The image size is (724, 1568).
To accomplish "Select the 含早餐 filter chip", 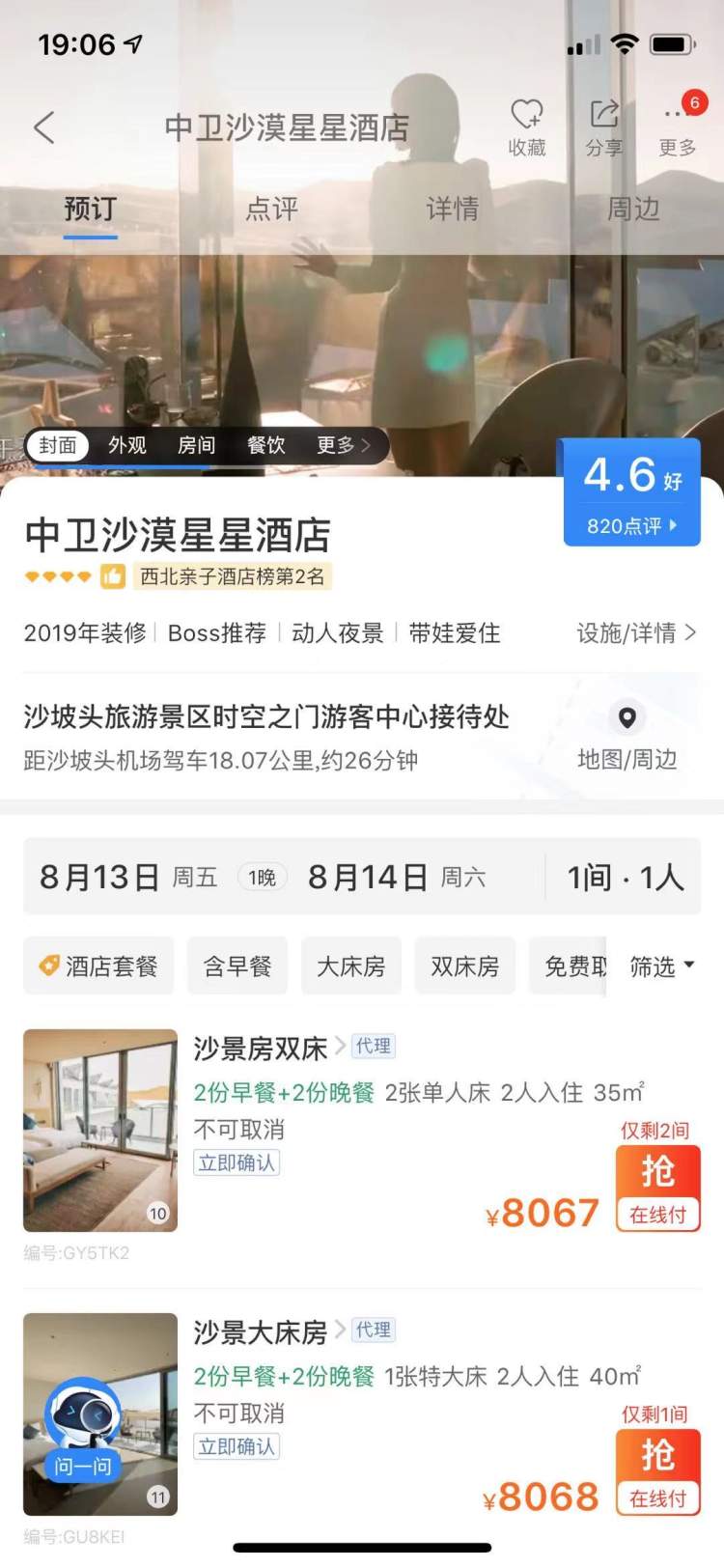I will pos(237,966).
